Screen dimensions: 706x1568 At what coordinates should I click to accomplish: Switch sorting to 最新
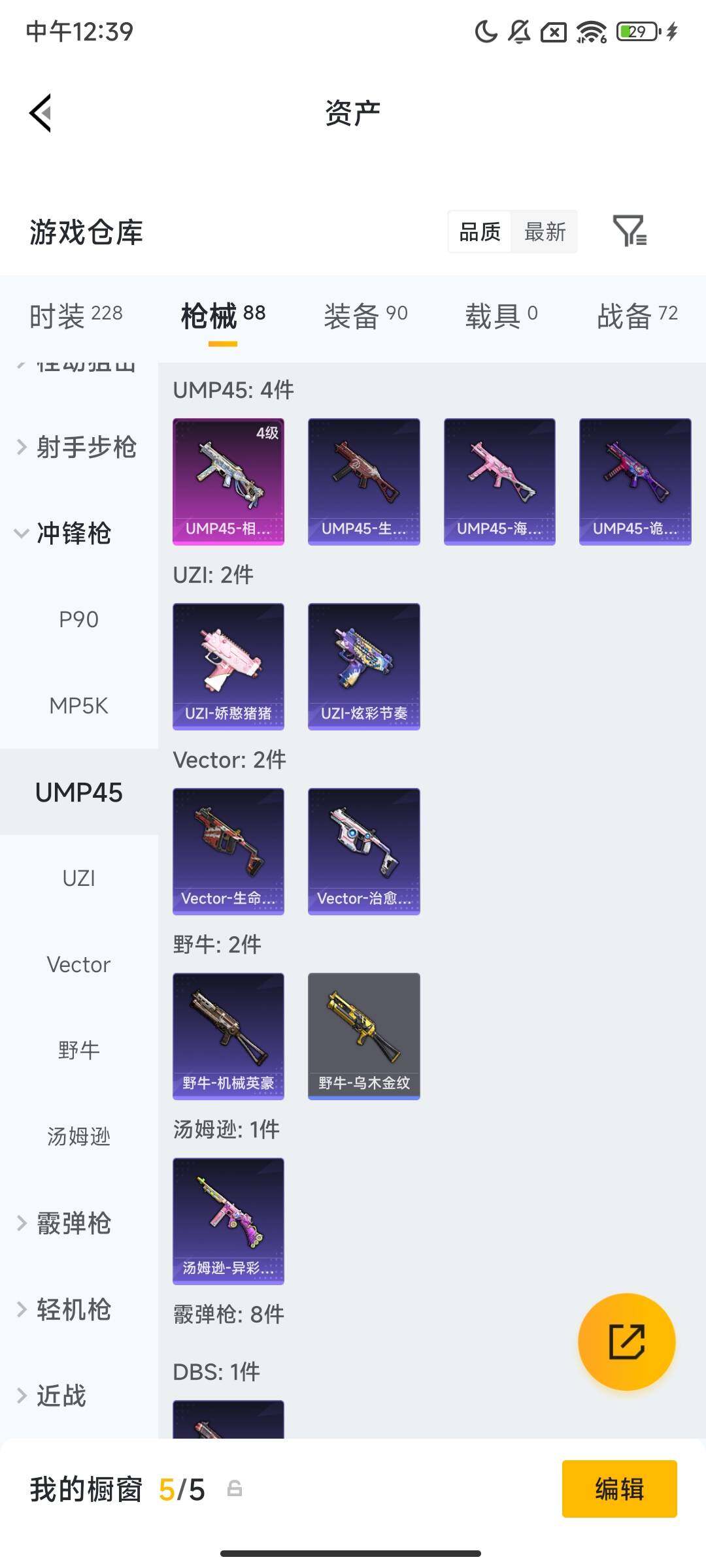click(x=545, y=232)
